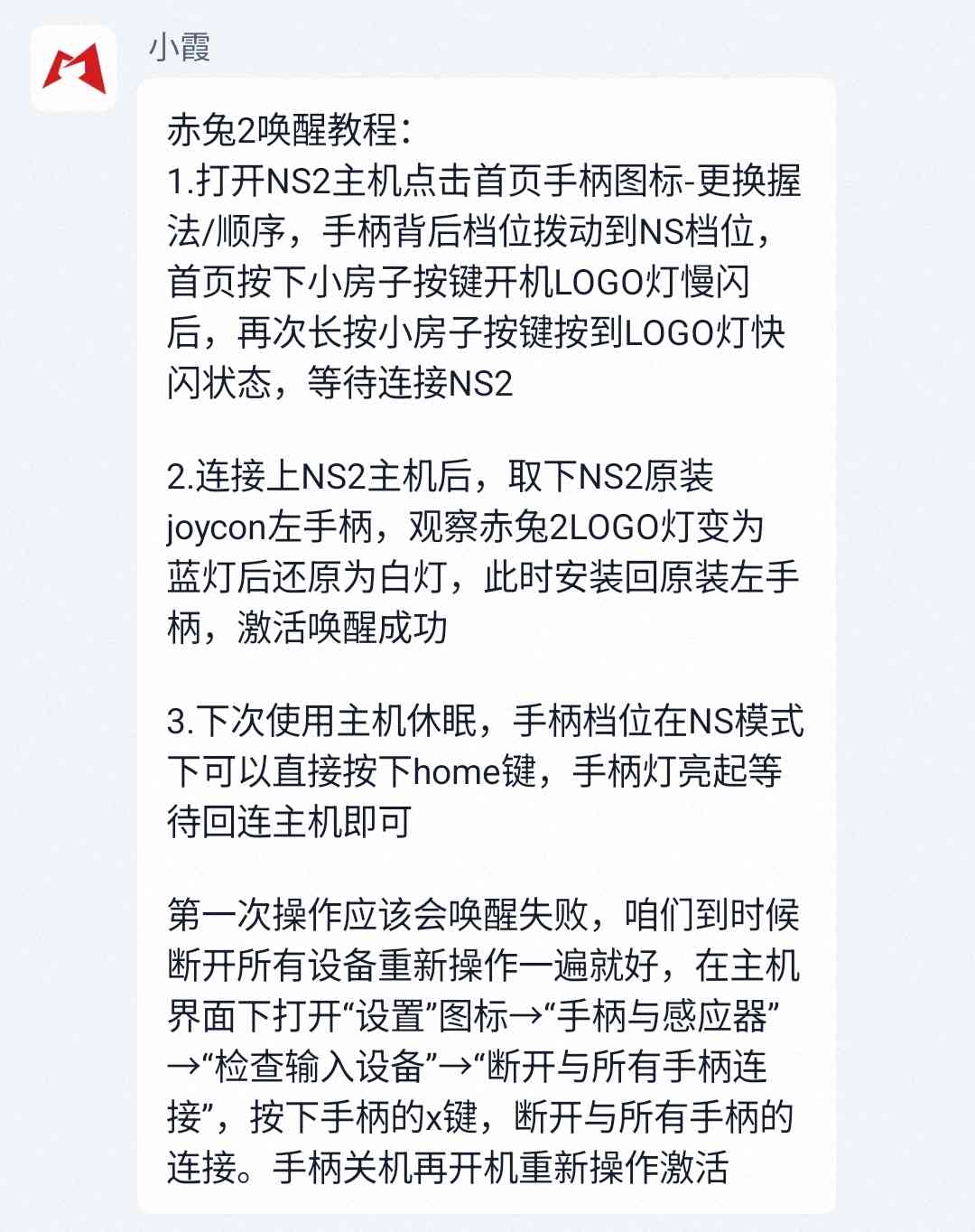Open 小霞's profile avatar
The width and height of the screenshot is (975, 1232).
click(x=73, y=69)
